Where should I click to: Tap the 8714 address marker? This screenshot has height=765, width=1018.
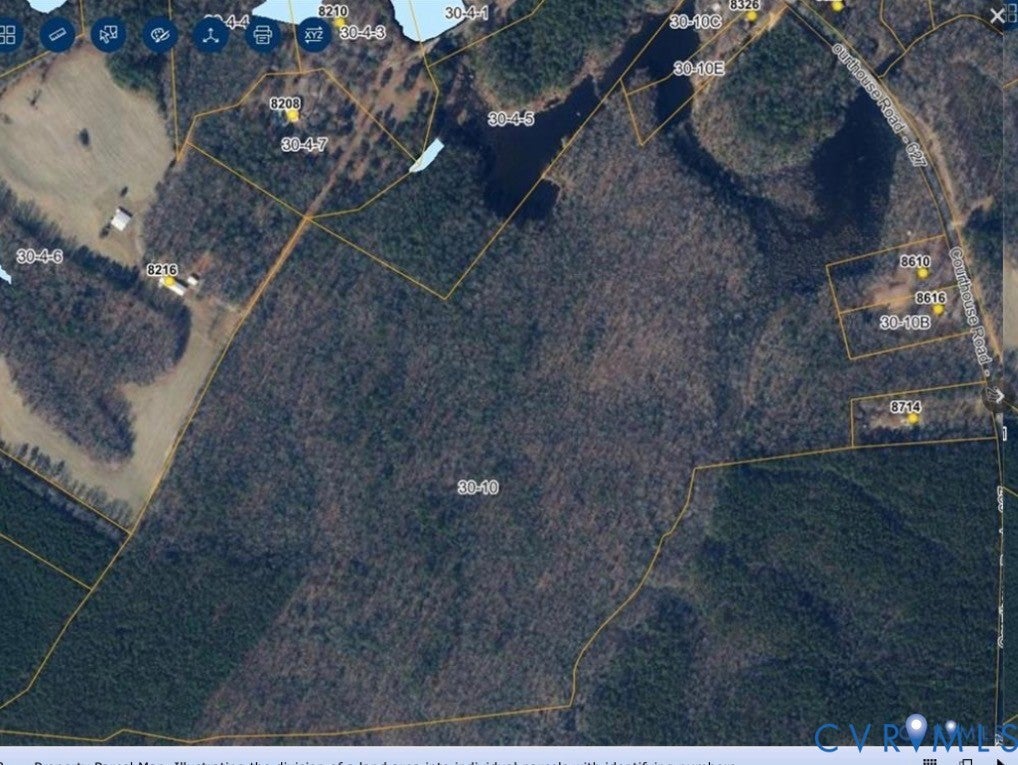[913, 419]
